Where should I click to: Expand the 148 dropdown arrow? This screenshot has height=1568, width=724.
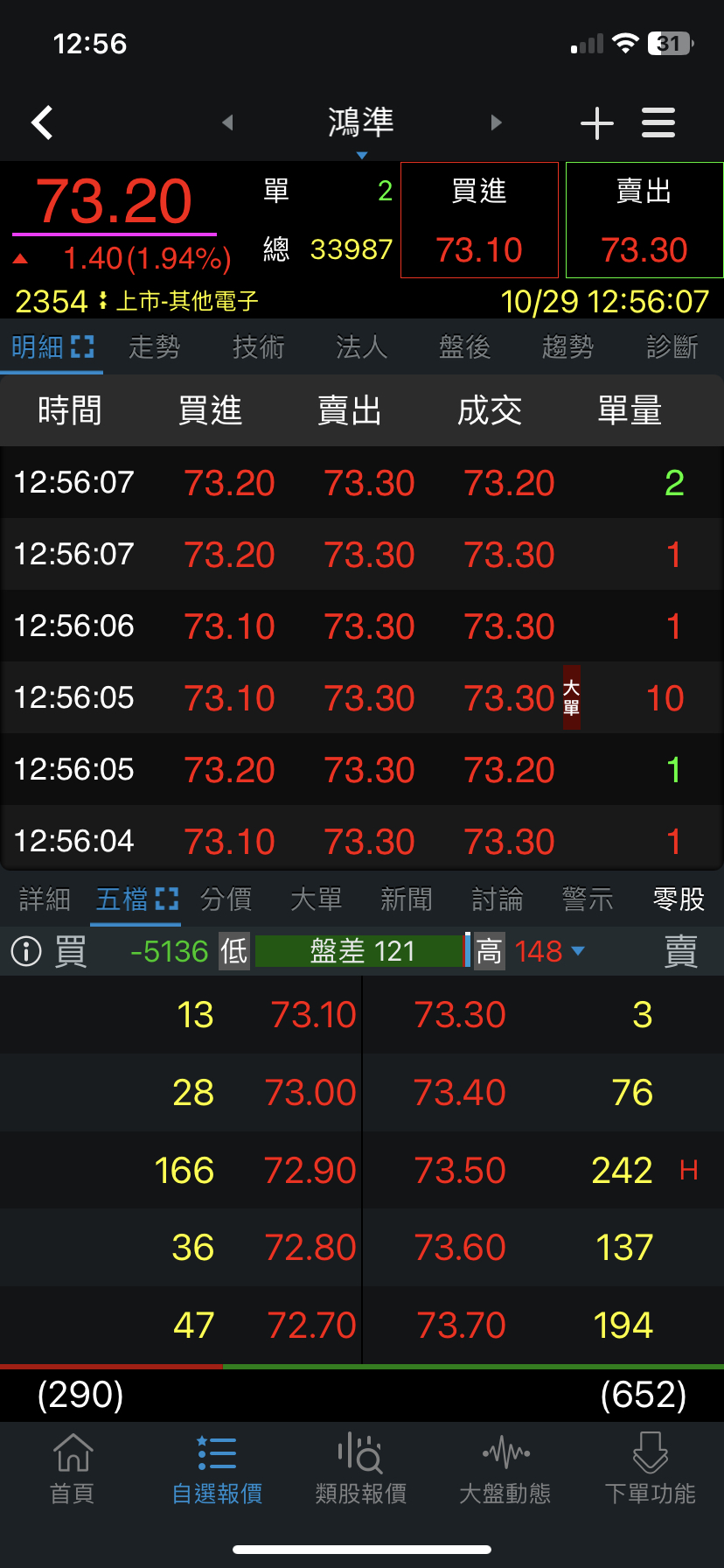577,951
